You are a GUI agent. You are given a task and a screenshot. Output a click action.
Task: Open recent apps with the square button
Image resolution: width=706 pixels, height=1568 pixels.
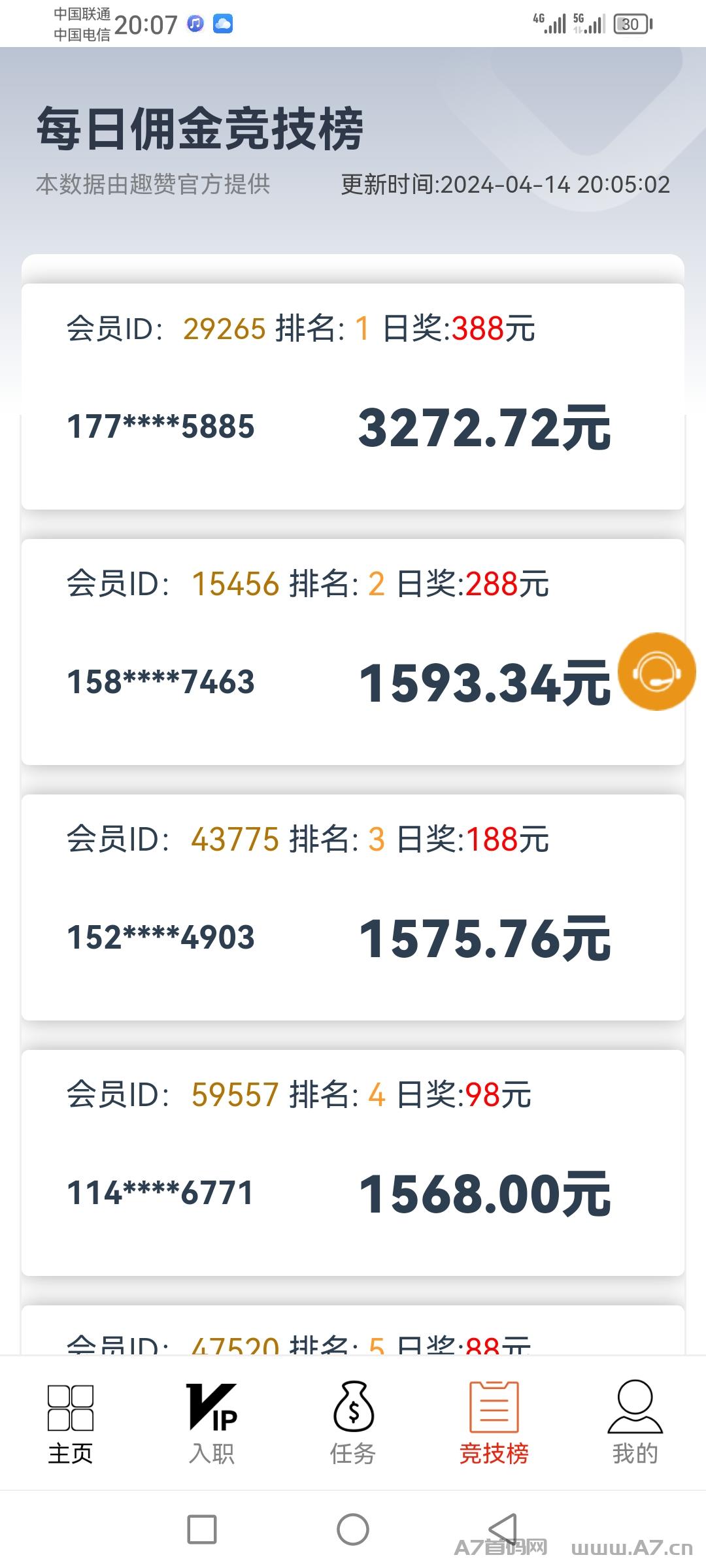pyautogui.click(x=202, y=1529)
